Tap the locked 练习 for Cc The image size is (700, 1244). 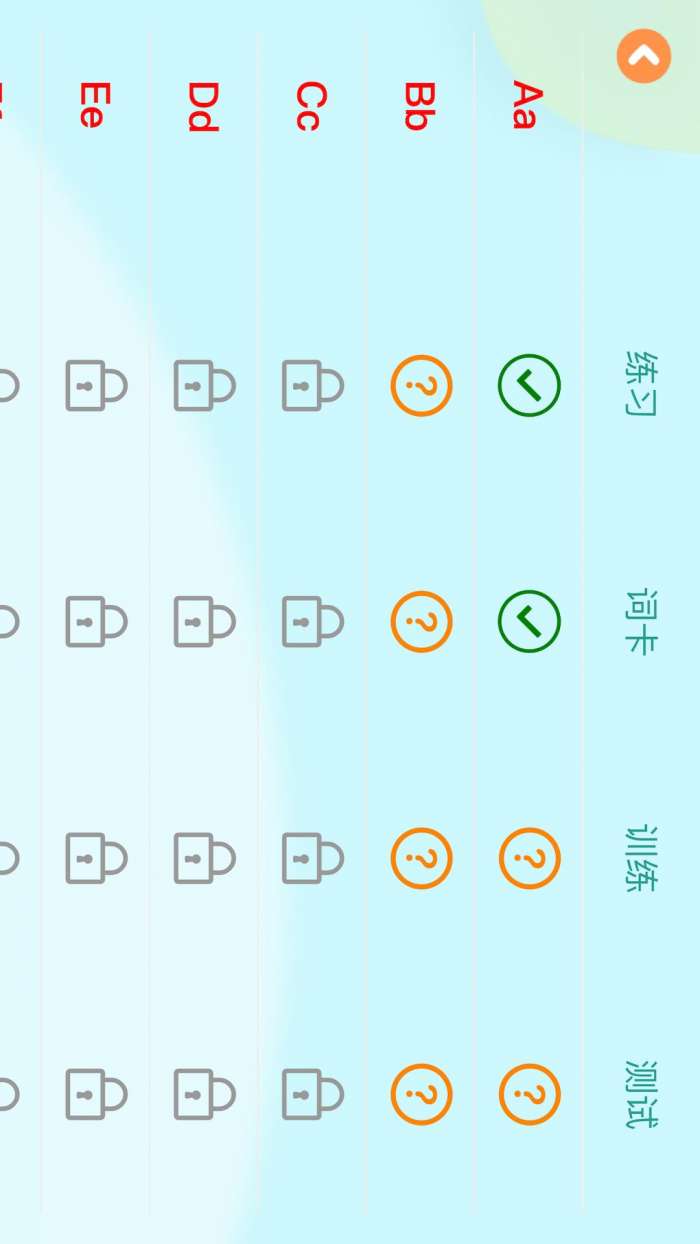312,385
